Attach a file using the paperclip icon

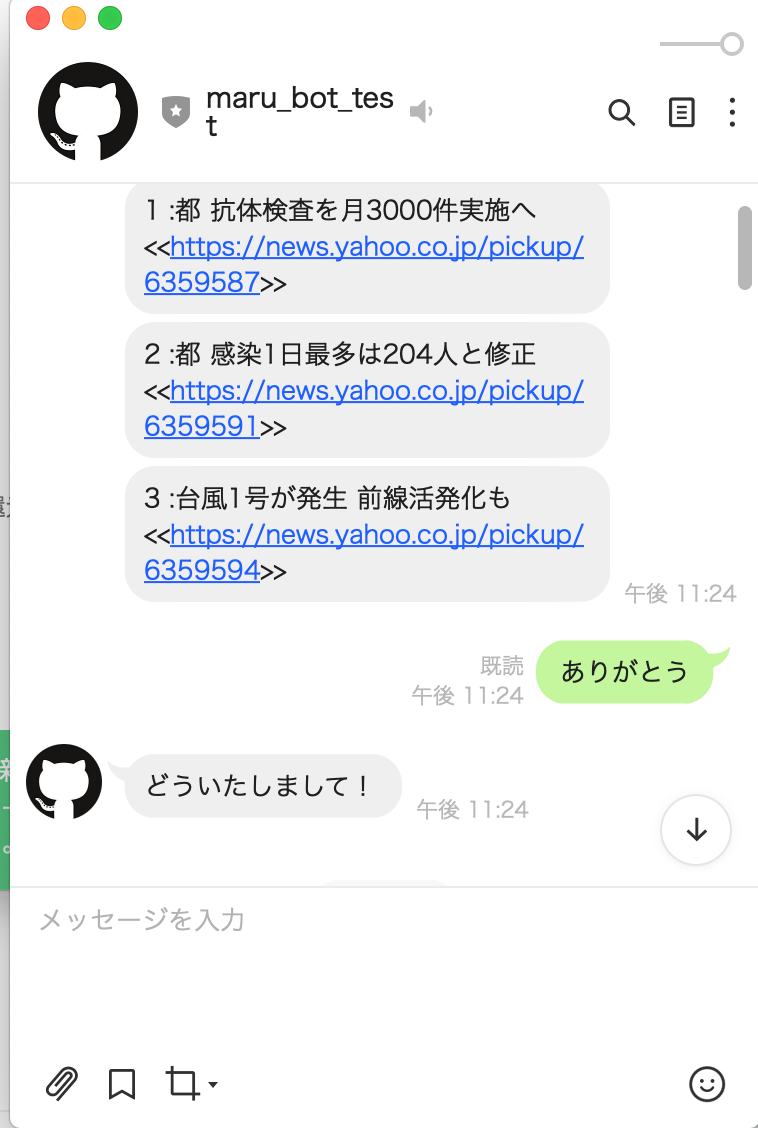(x=61, y=1084)
